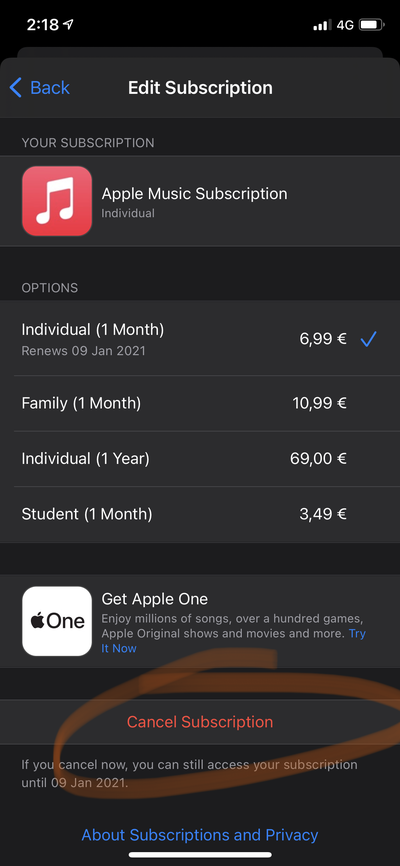Select the Individual (1 Month) plan
The width and height of the screenshot is (400, 866).
point(200,339)
